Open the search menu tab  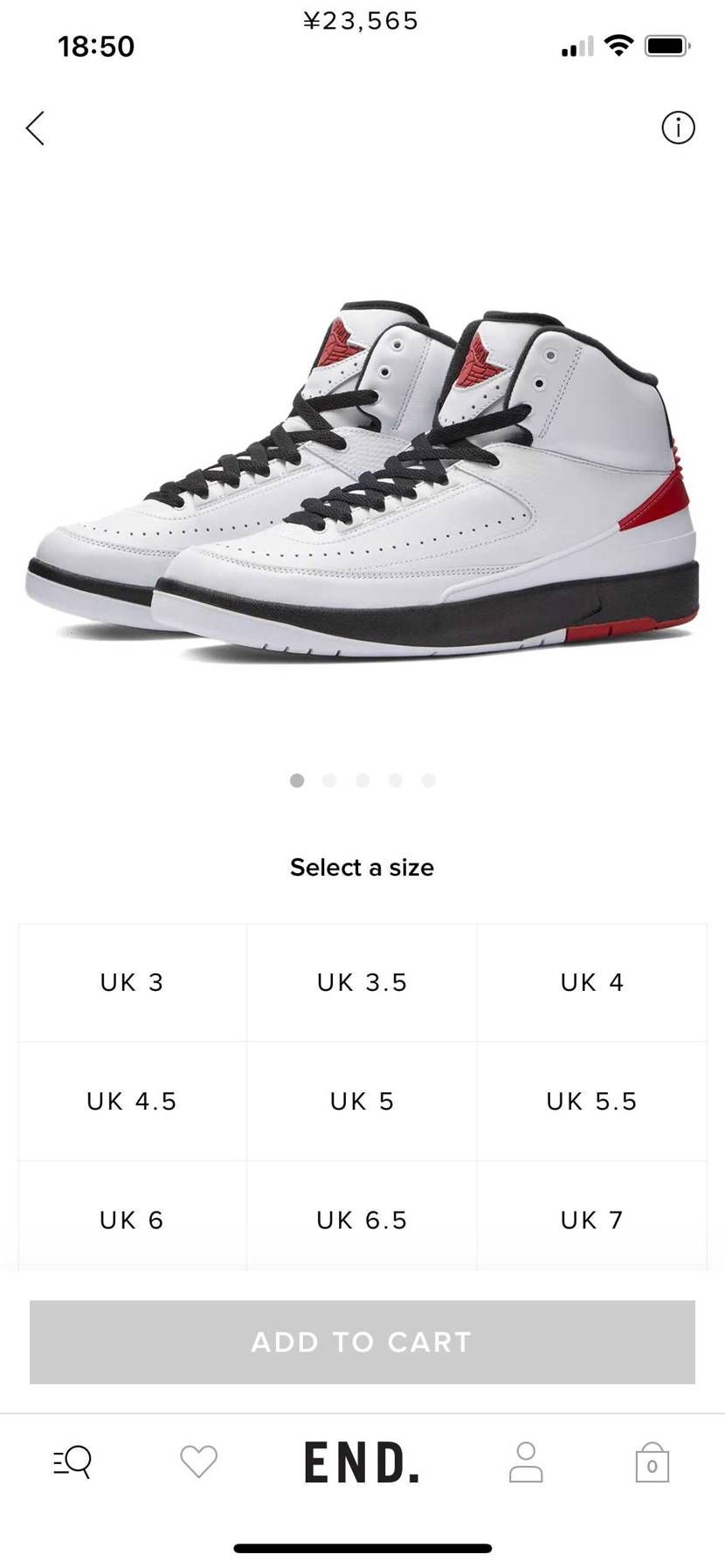coord(72,1461)
